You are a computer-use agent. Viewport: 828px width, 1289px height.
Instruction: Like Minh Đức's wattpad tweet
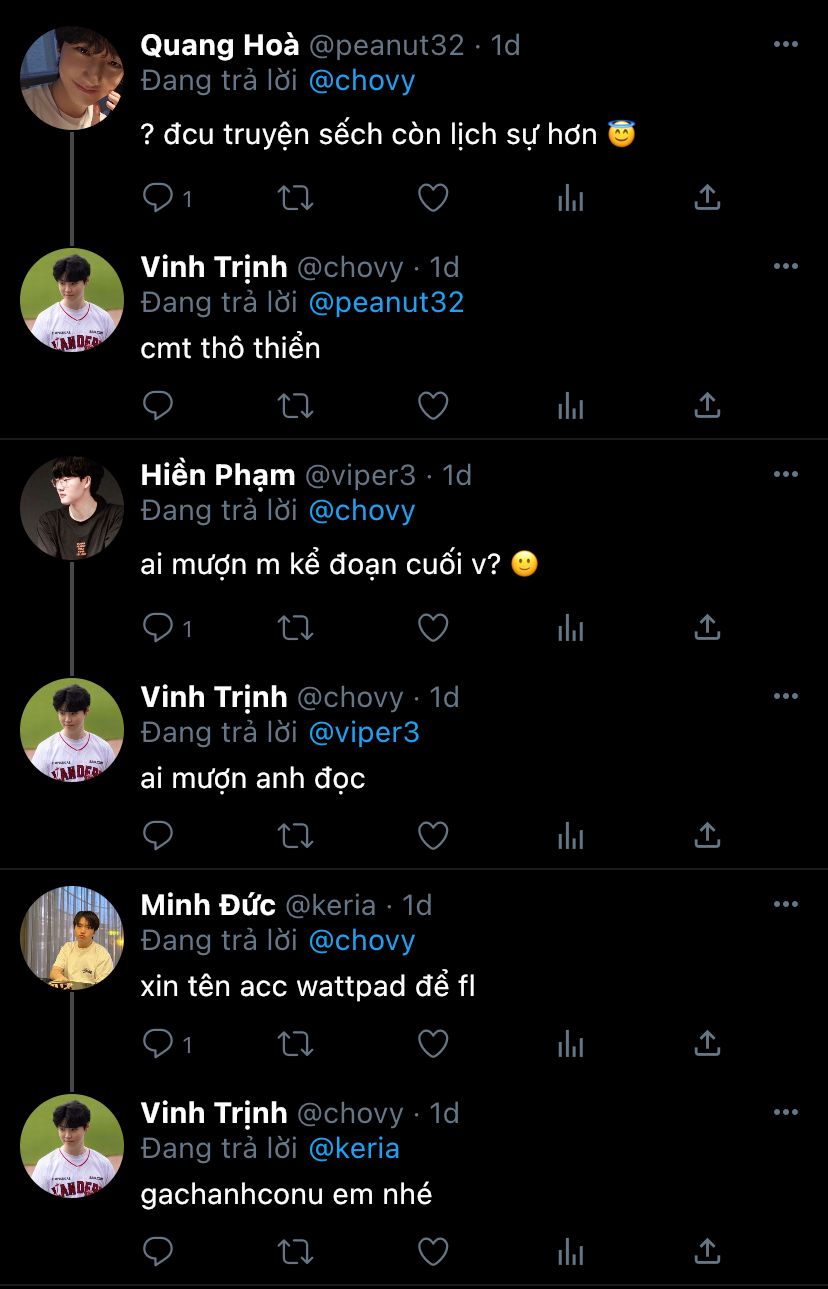tap(432, 1044)
